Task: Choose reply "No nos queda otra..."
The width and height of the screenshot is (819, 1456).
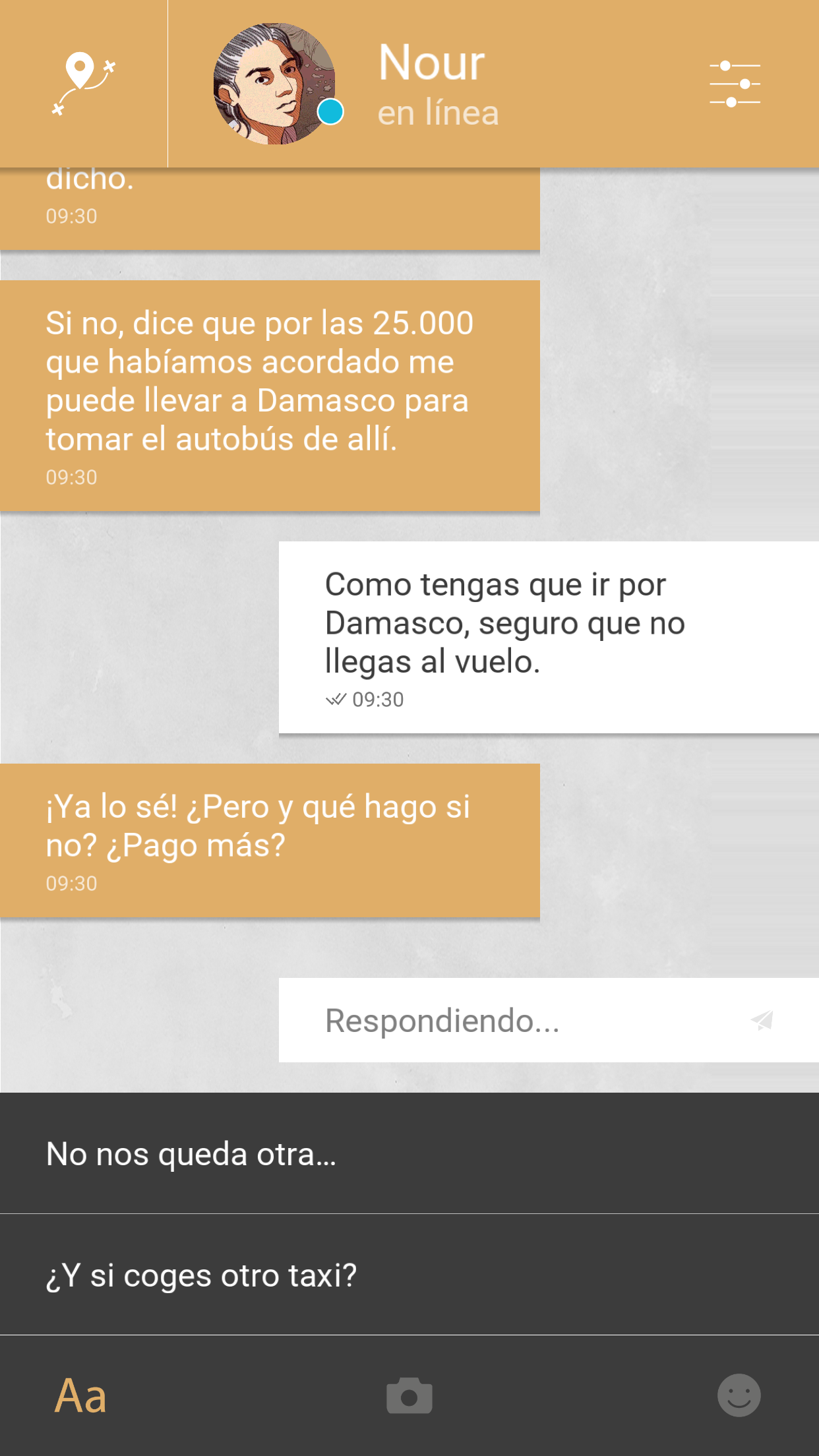Action: click(x=409, y=1153)
